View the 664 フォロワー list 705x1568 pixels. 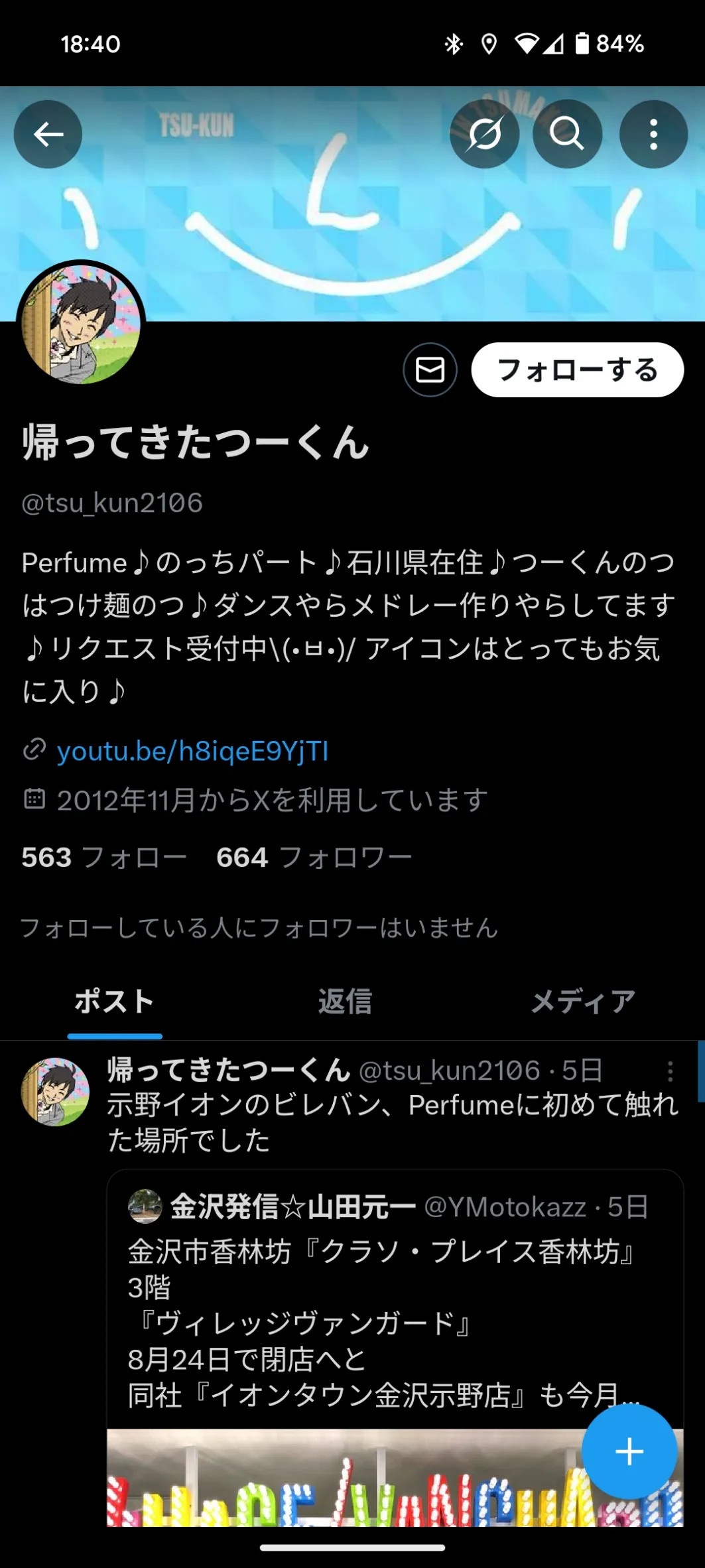tap(314, 858)
